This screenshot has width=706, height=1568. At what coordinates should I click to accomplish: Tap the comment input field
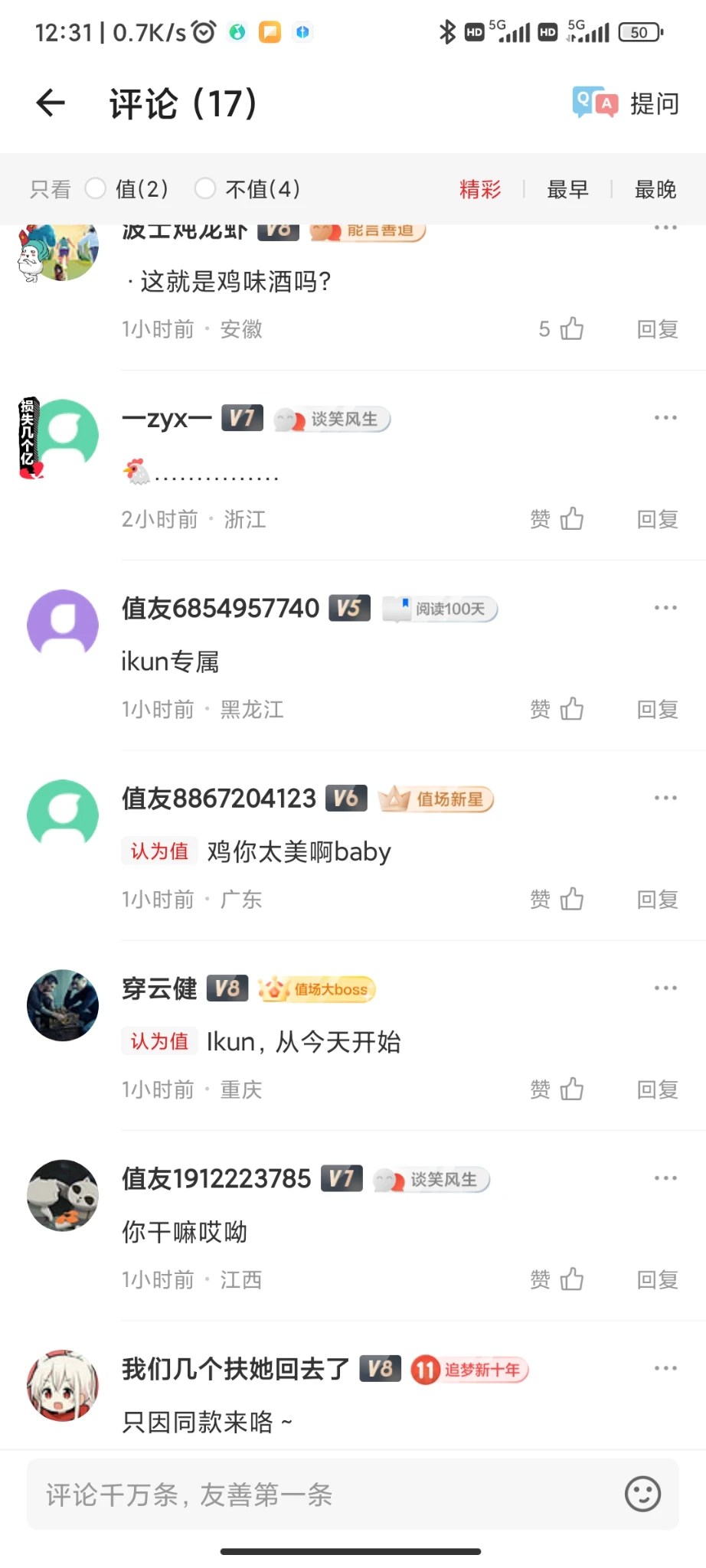[x=322, y=1494]
